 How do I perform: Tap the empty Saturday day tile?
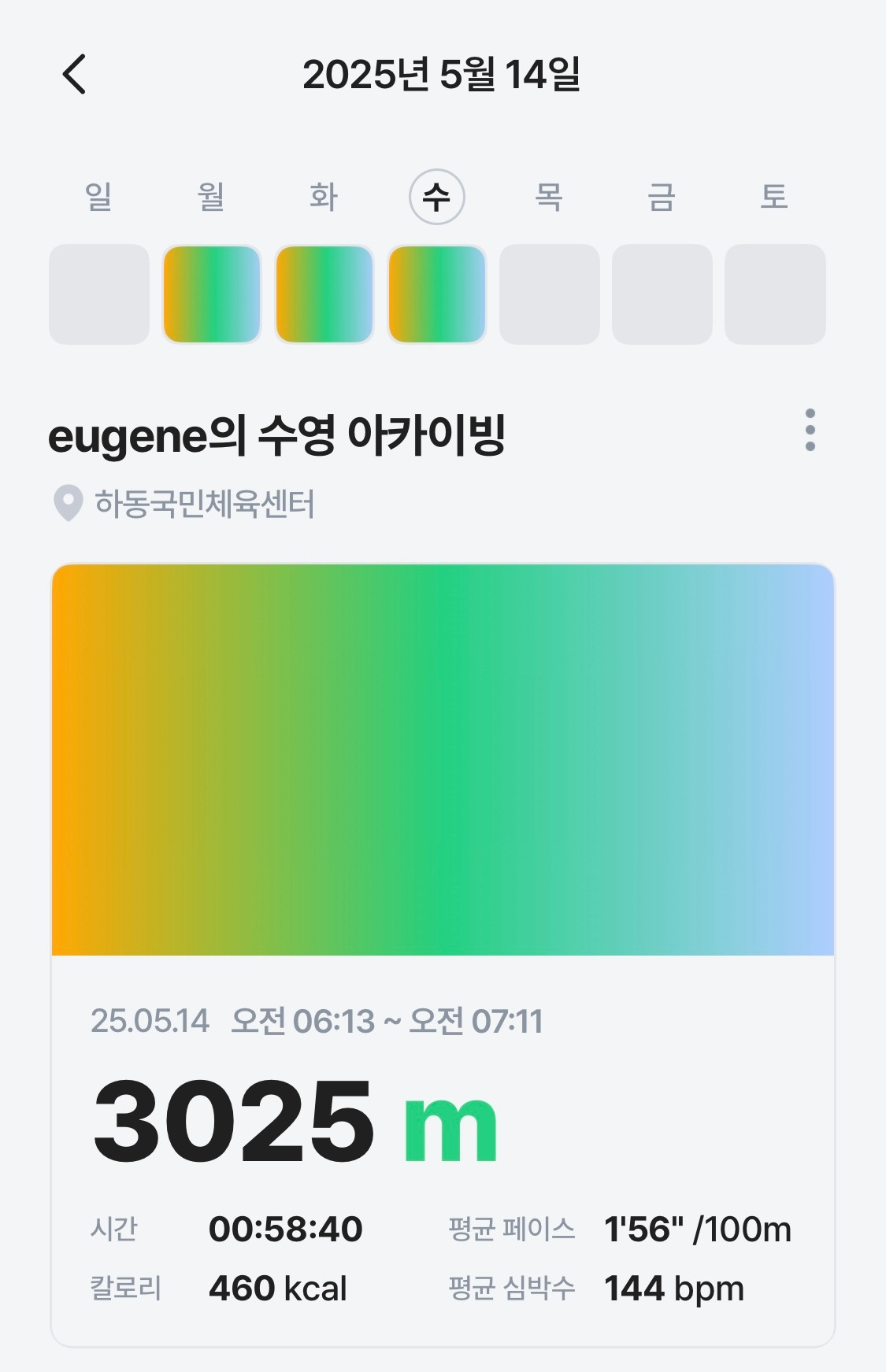(773, 294)
